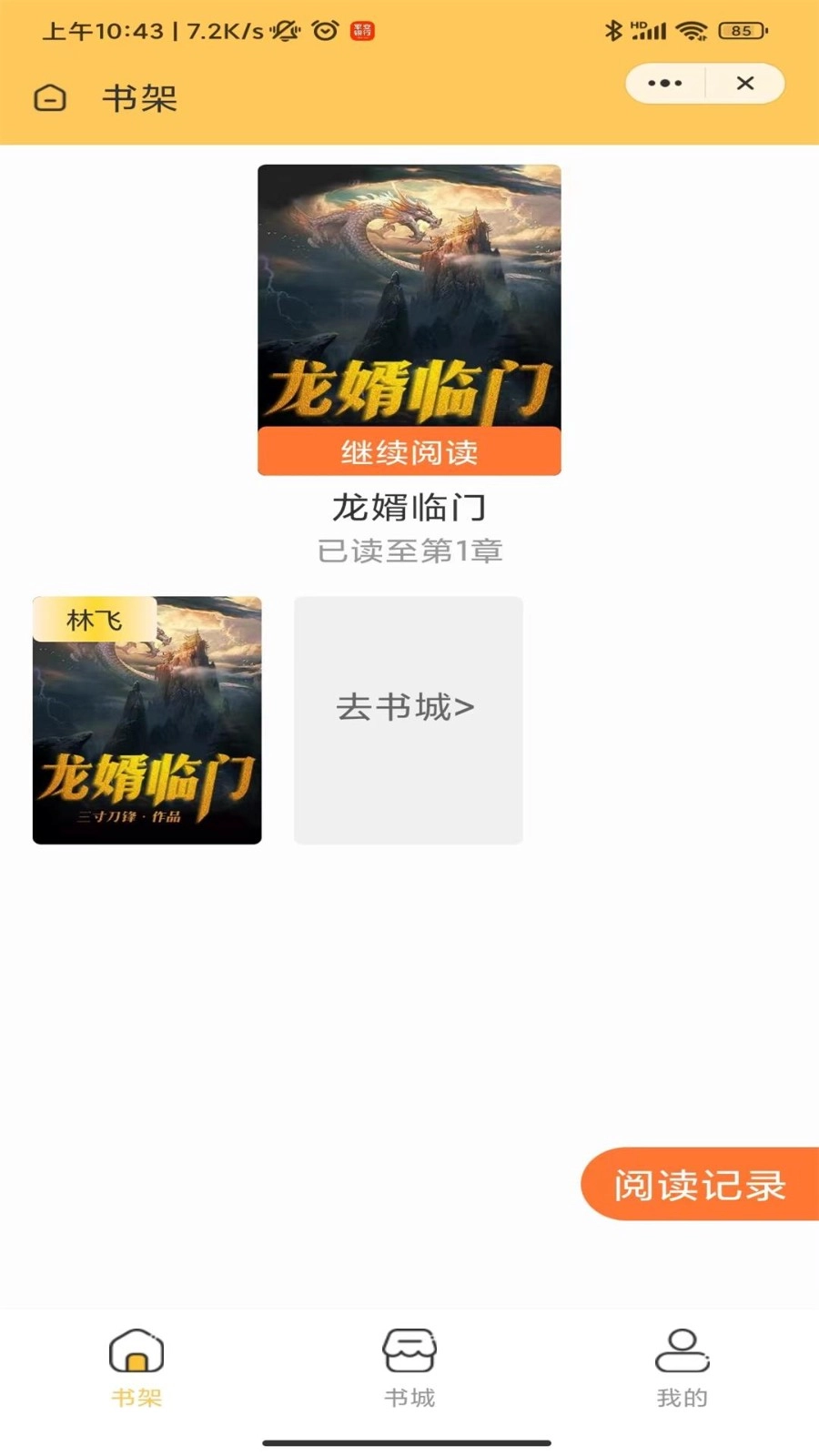Tap the Wi-Fi icon in the status bar
Viewport: 819px width, 1456px height.
point(693,30)
